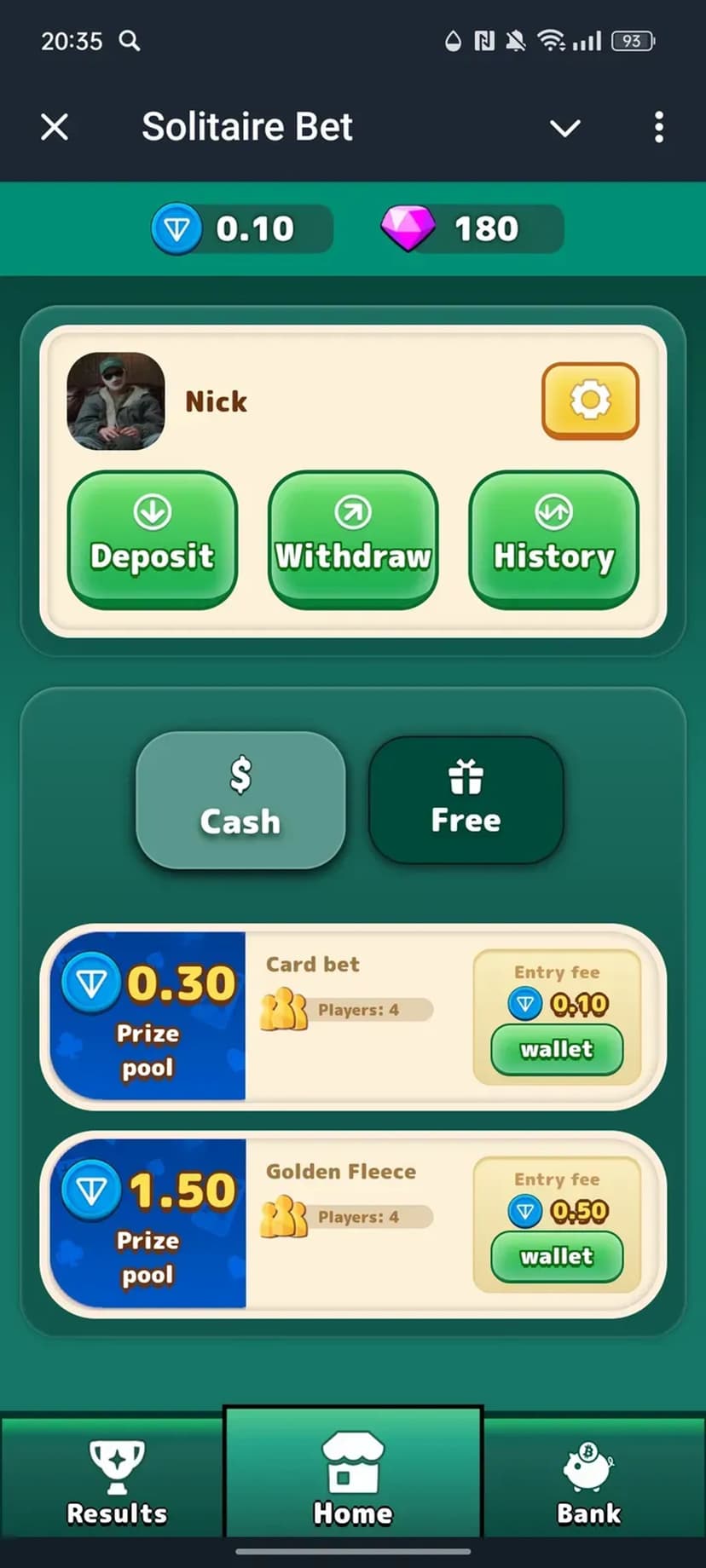Tap the TON balance 0.10 indicator
The image size is (706, 1568).
pos(241,228)
